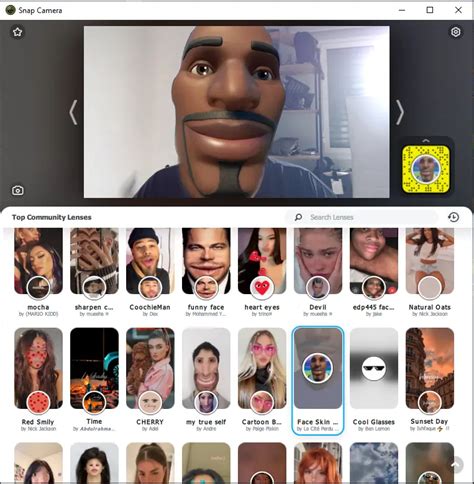The height and width of the screenshot is (484, 474).
Task: Select the mocha lens
Action: (x=38, y=272)
